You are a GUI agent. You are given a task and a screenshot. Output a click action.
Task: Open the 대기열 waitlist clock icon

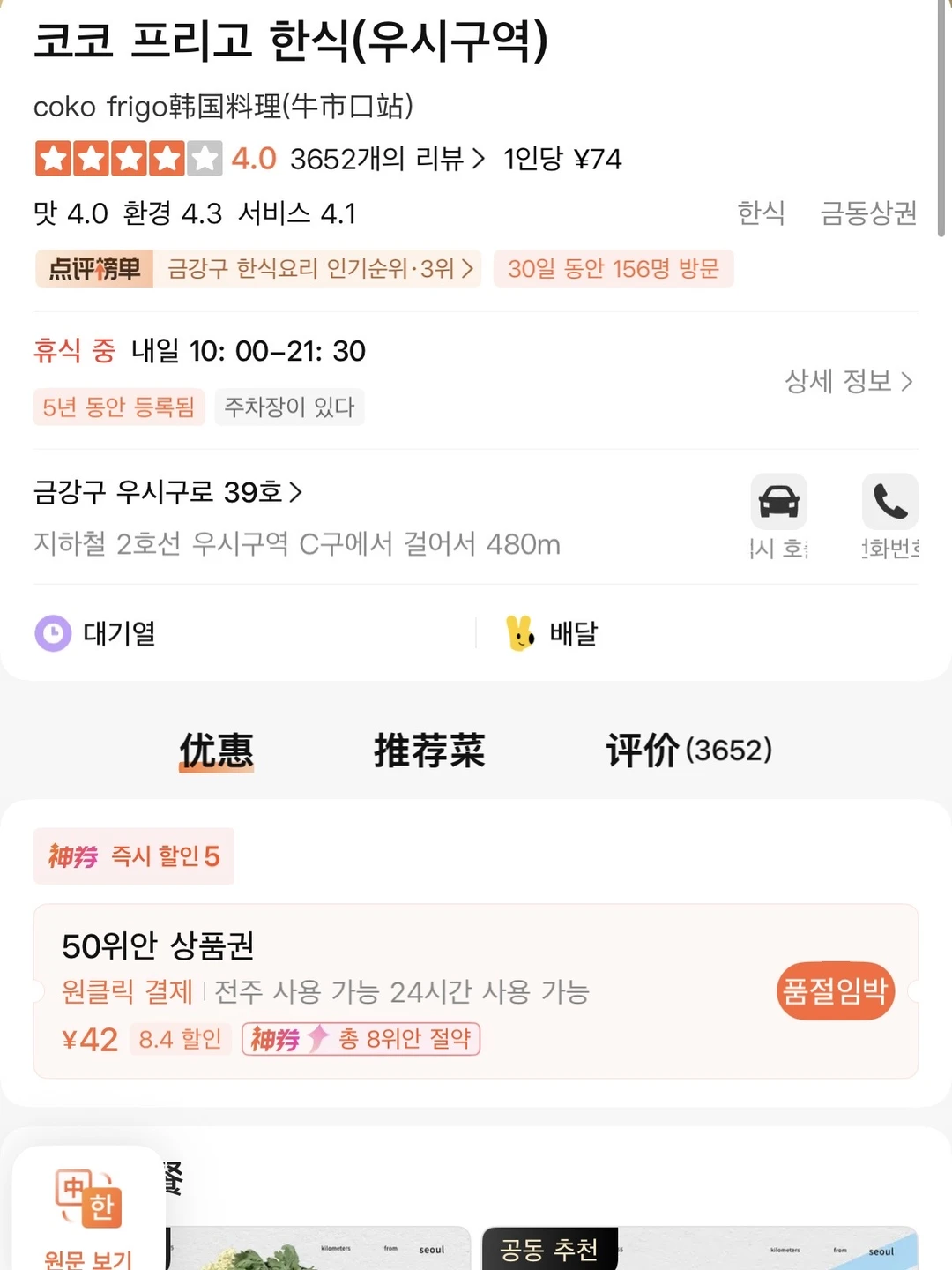(52, 633)
